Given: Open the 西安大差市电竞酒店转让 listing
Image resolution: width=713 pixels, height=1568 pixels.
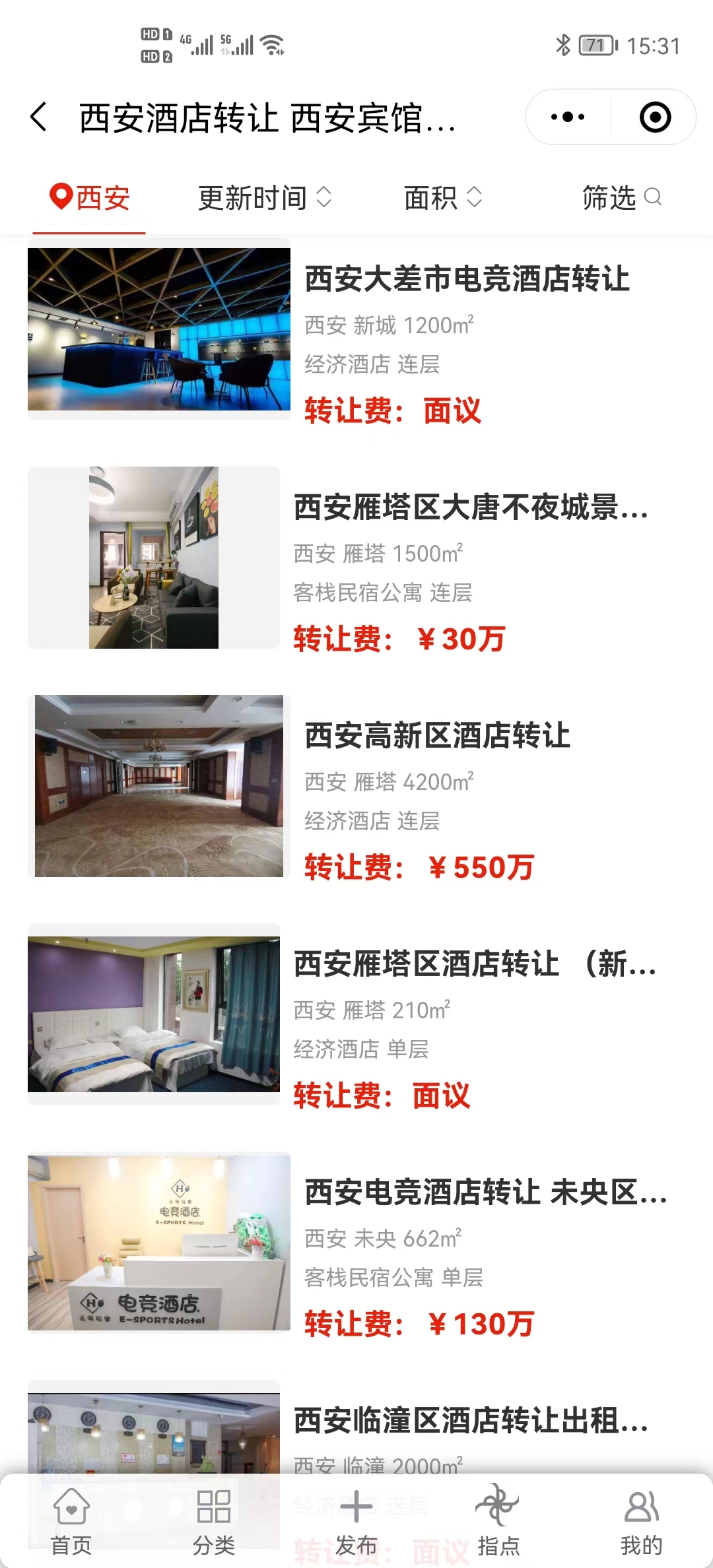Looking at the screenshot, I should pos(466,278).
